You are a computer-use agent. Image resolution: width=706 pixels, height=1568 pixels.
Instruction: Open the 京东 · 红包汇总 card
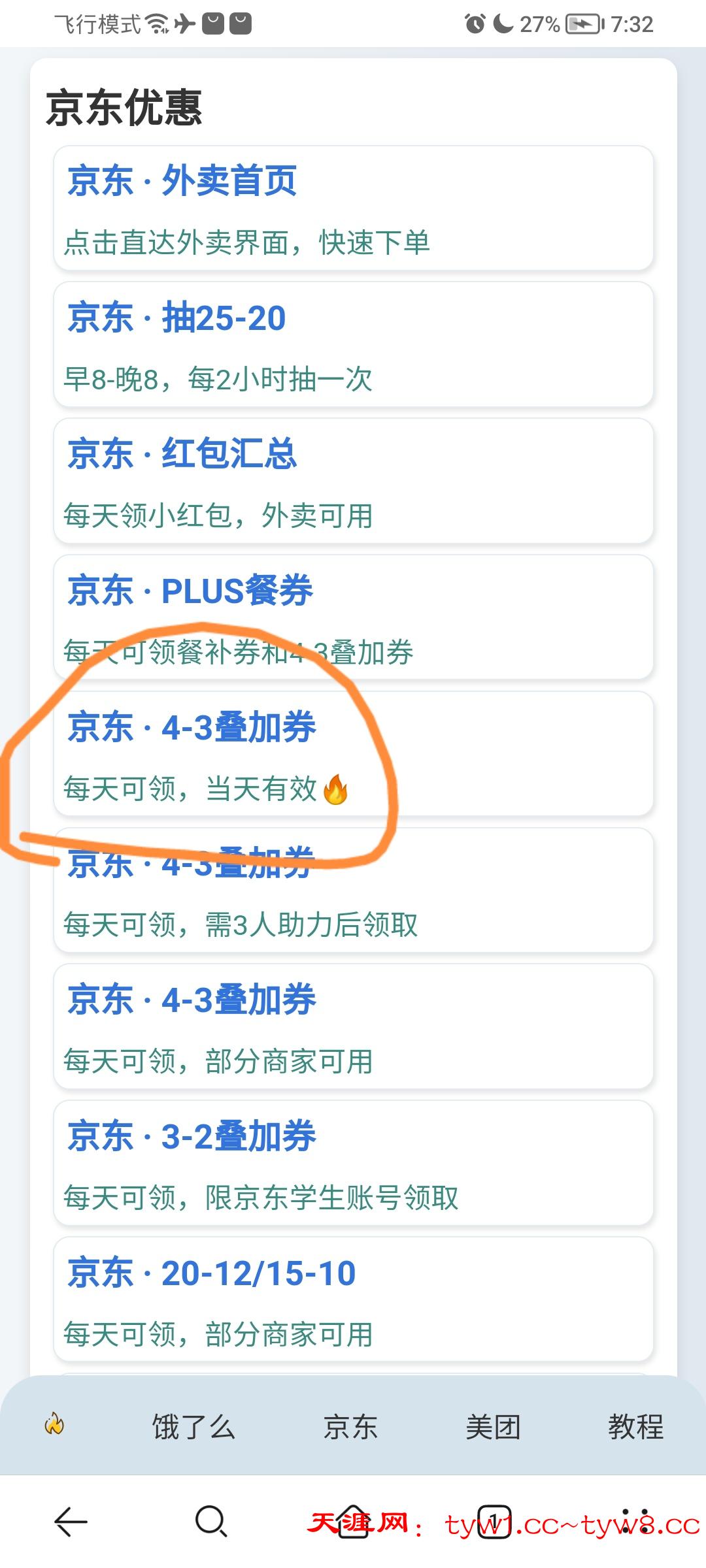click(353, 481)
